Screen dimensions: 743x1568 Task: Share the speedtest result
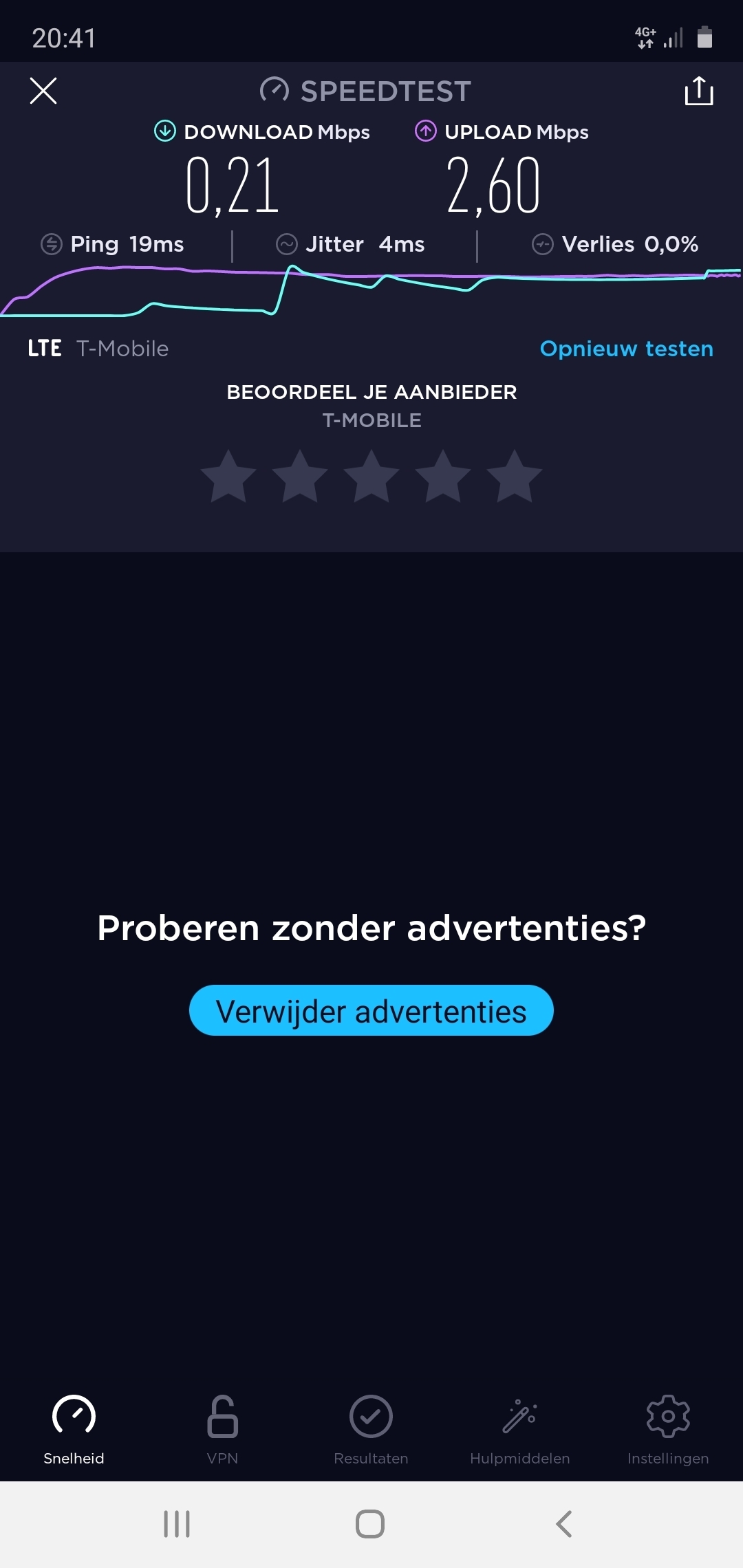[699, 91]
